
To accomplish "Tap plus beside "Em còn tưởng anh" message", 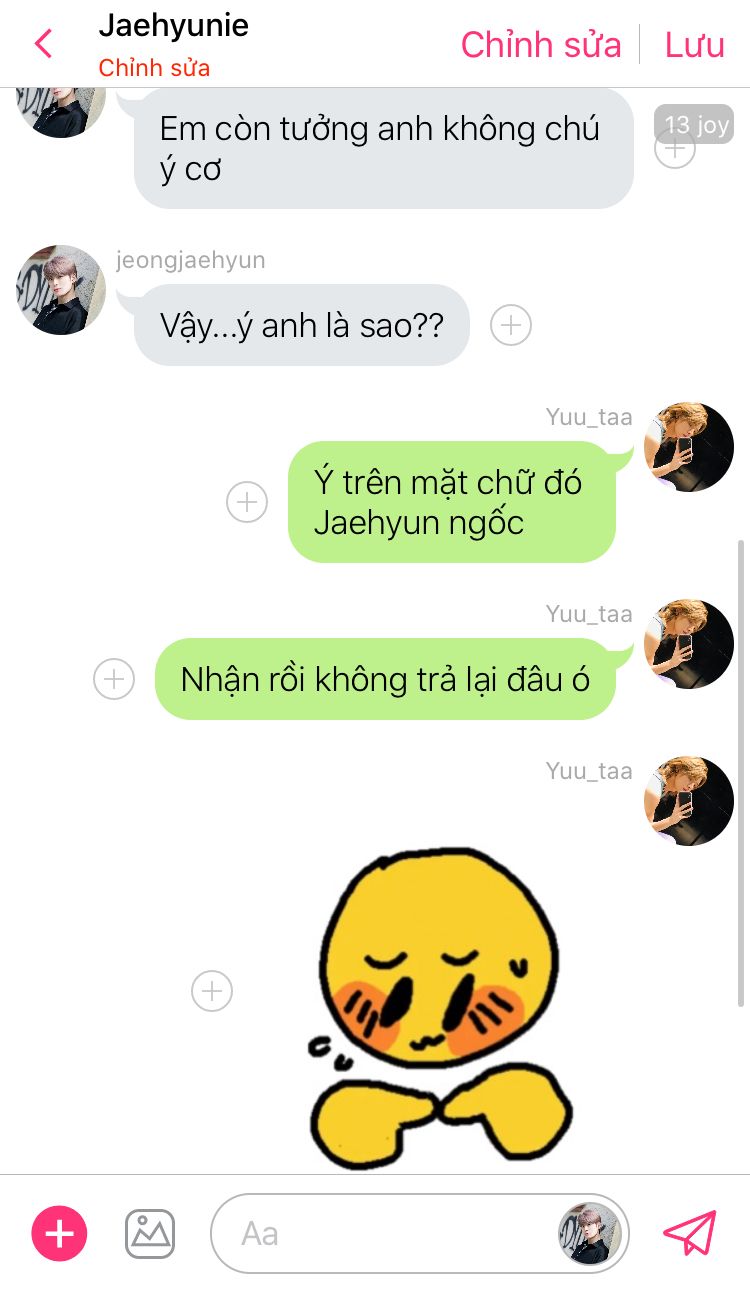I will (x=675, y=149).
